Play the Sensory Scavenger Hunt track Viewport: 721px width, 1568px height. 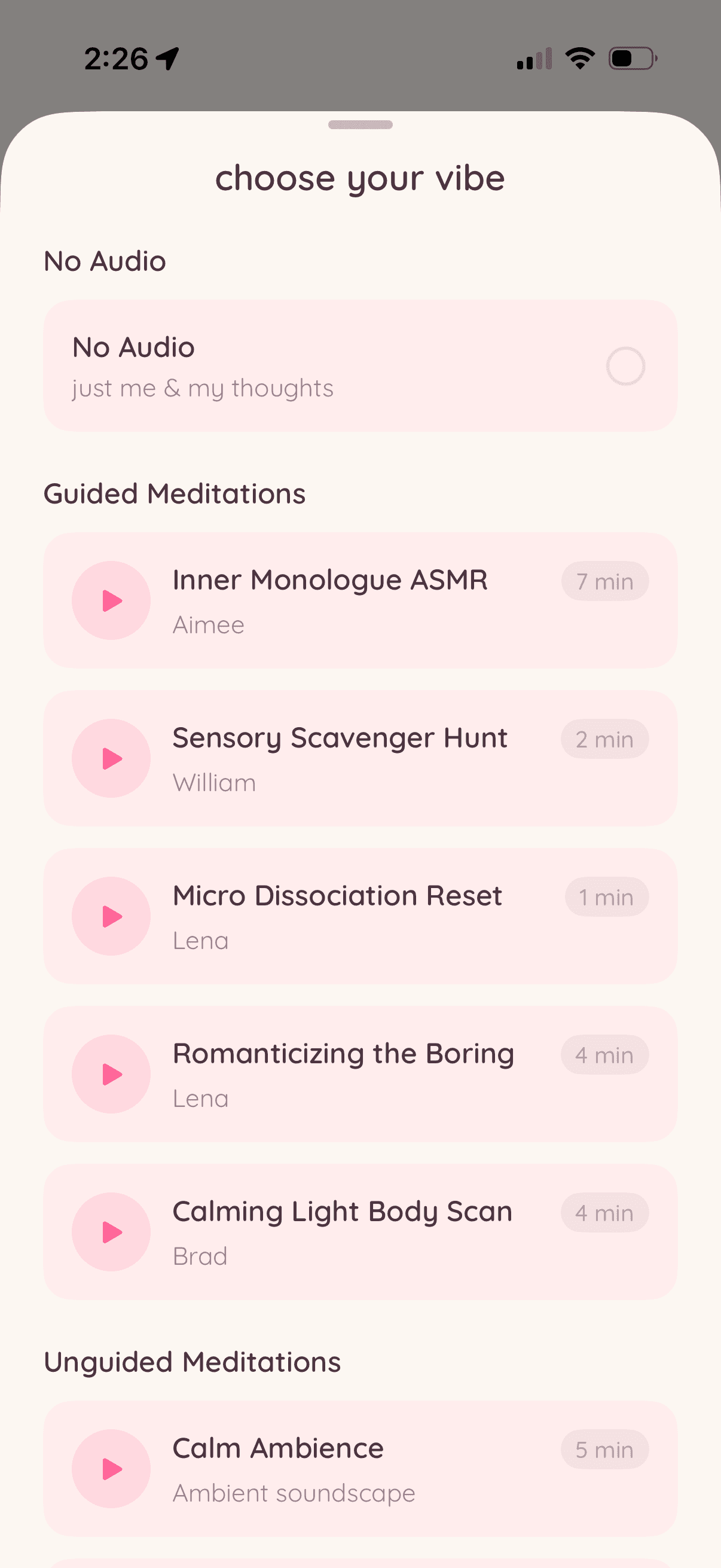tap(111, 758)
